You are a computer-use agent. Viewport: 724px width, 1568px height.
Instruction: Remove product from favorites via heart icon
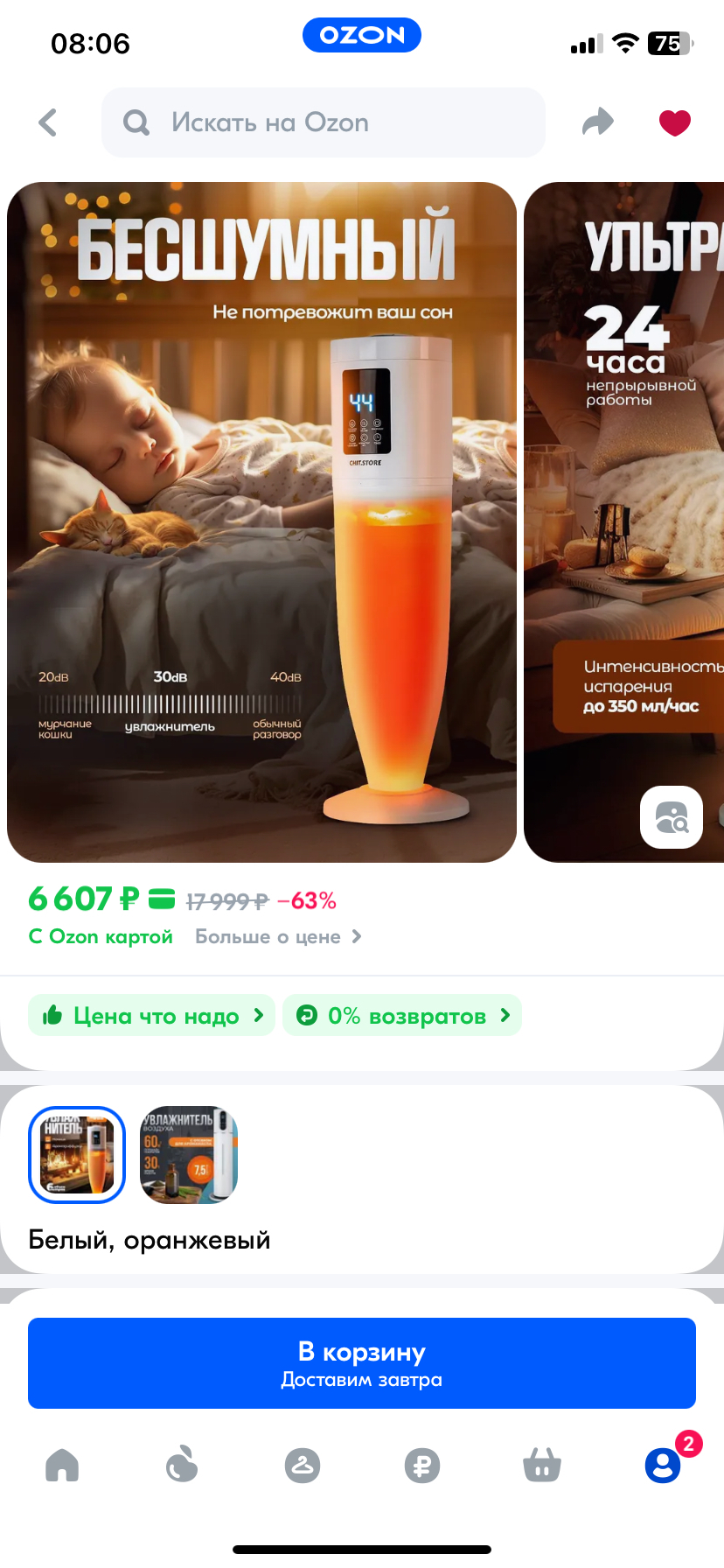pos(674,122)
